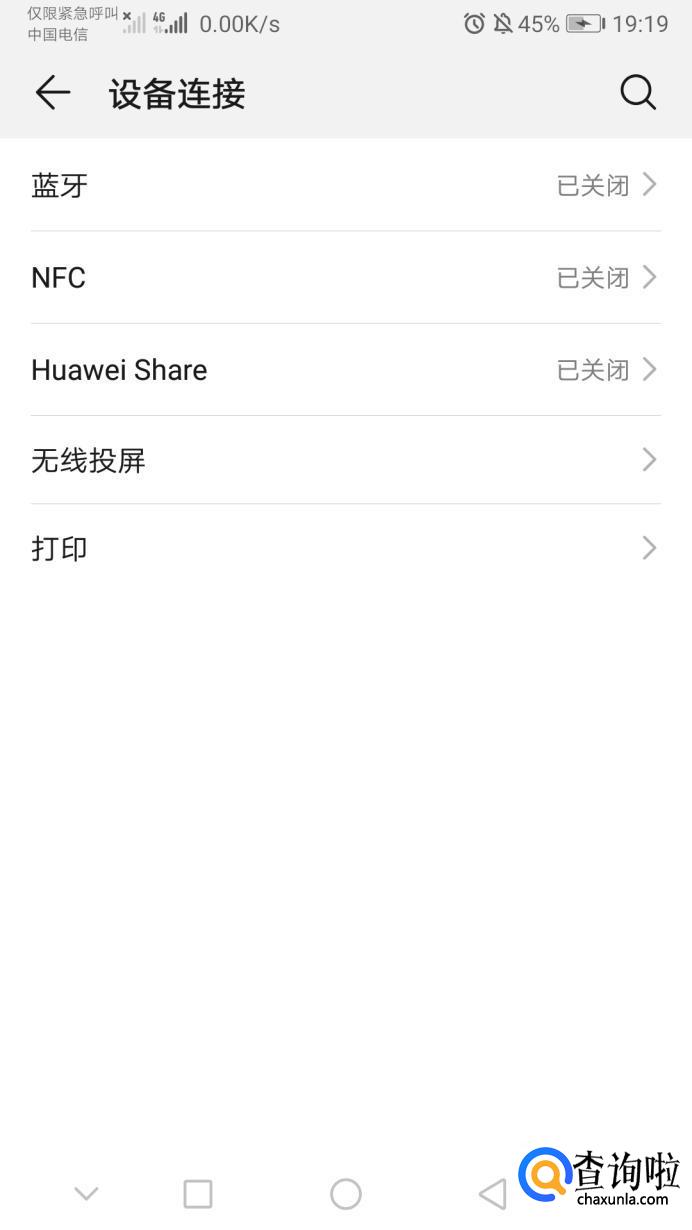Open 无线投屏 wireless projection

[345, 460]
